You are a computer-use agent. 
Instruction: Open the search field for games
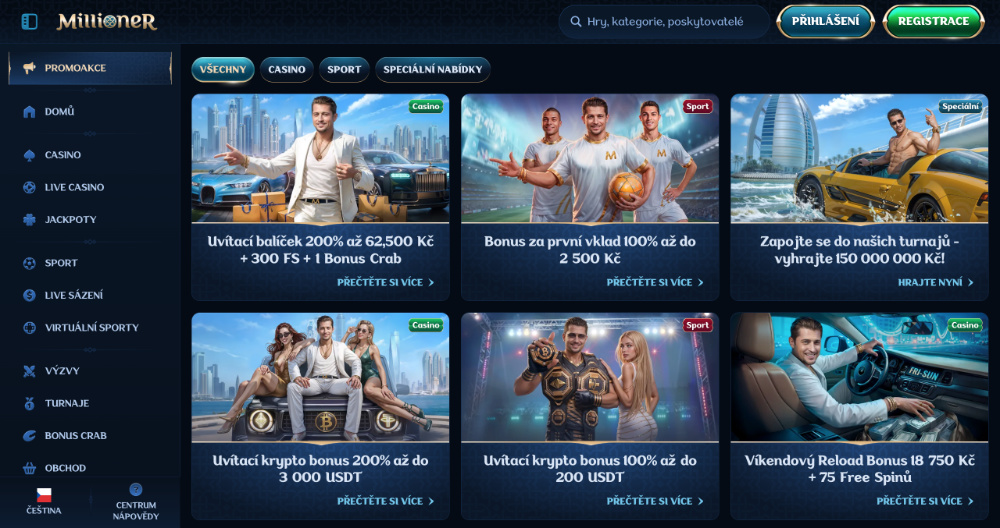[664, 21]
